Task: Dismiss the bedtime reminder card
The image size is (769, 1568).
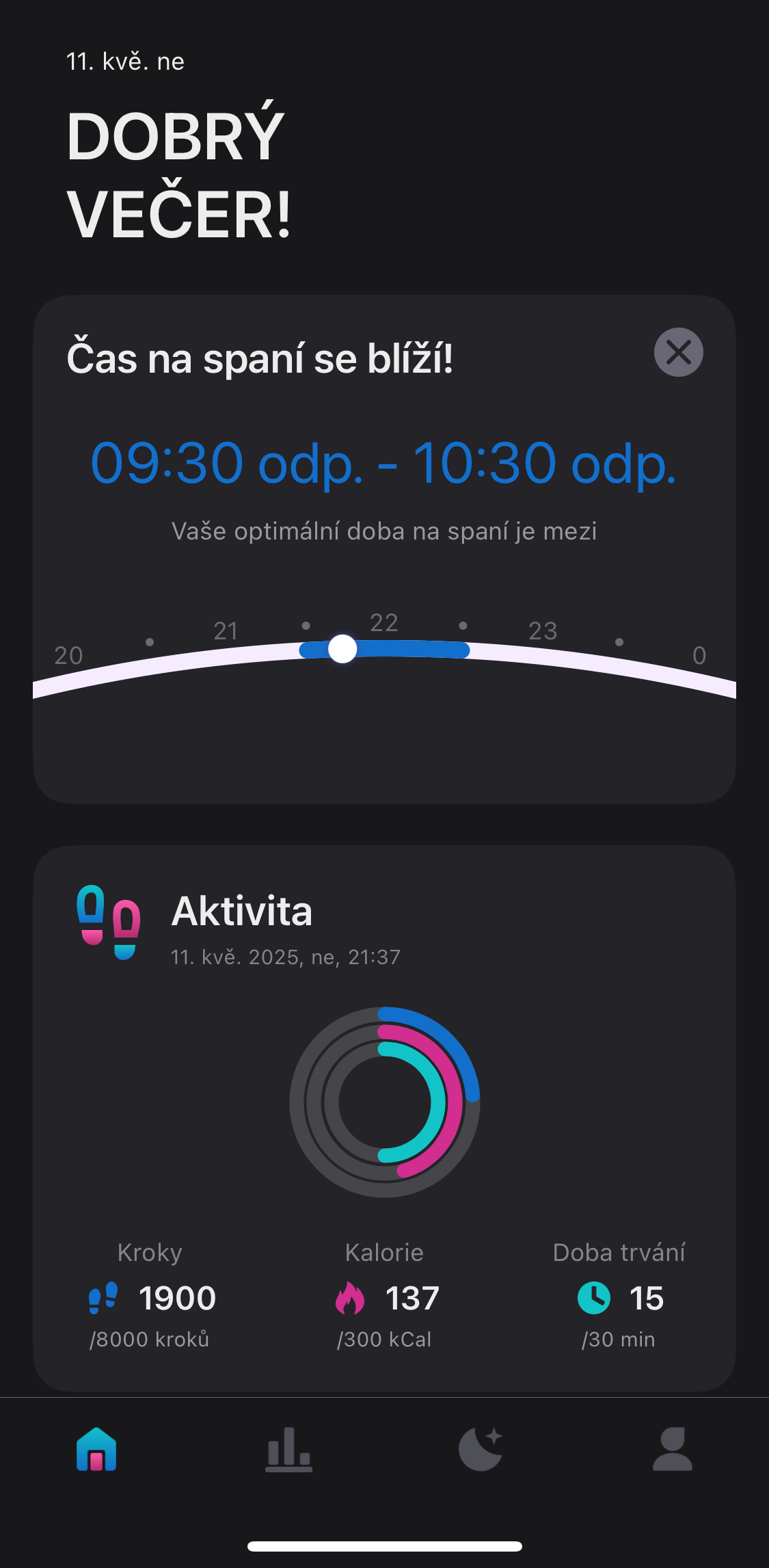Action: point(678,352)
